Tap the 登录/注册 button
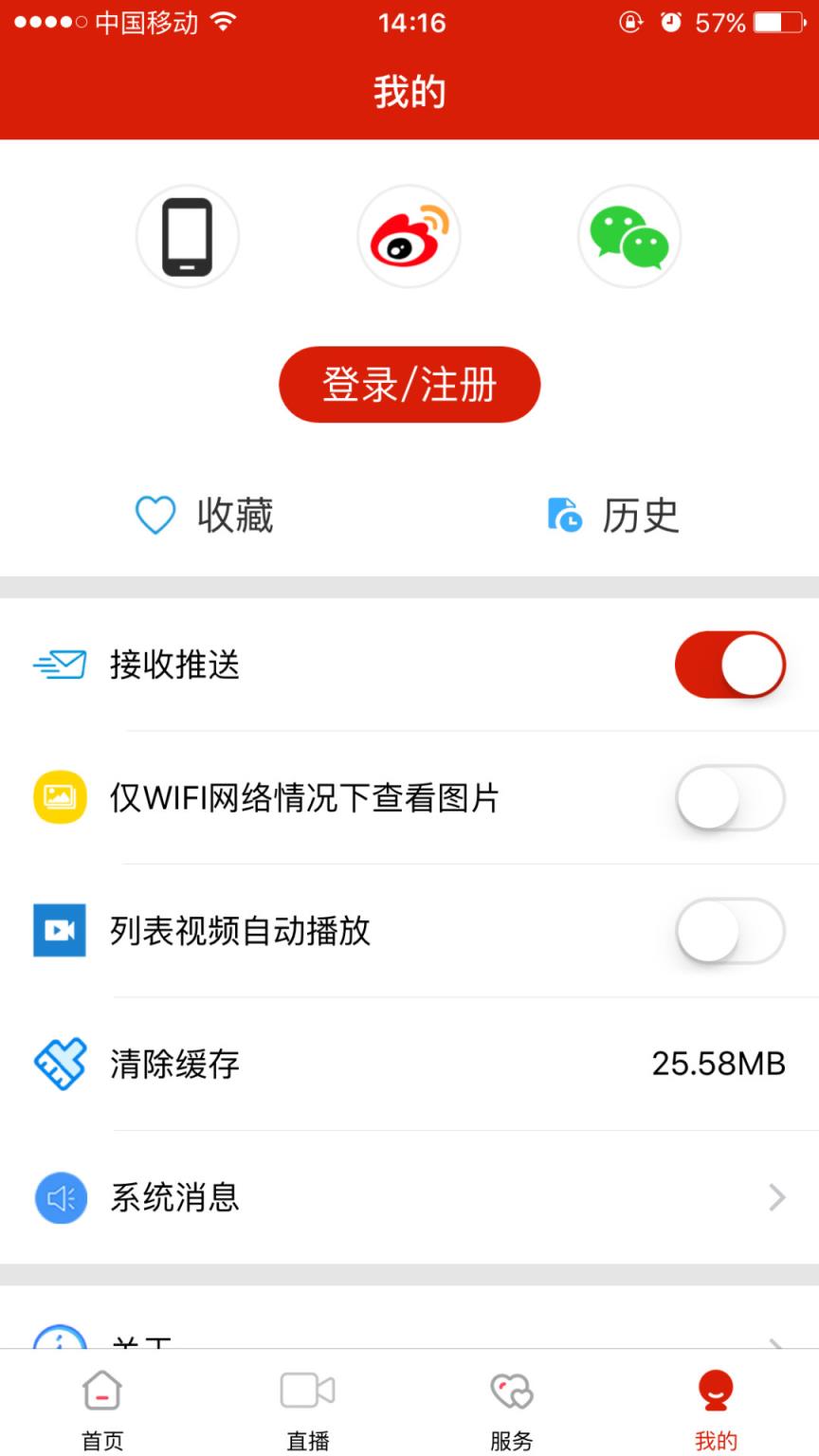Image resolution: width=819 pixels, height=1456 pixels. pos(409,383)
